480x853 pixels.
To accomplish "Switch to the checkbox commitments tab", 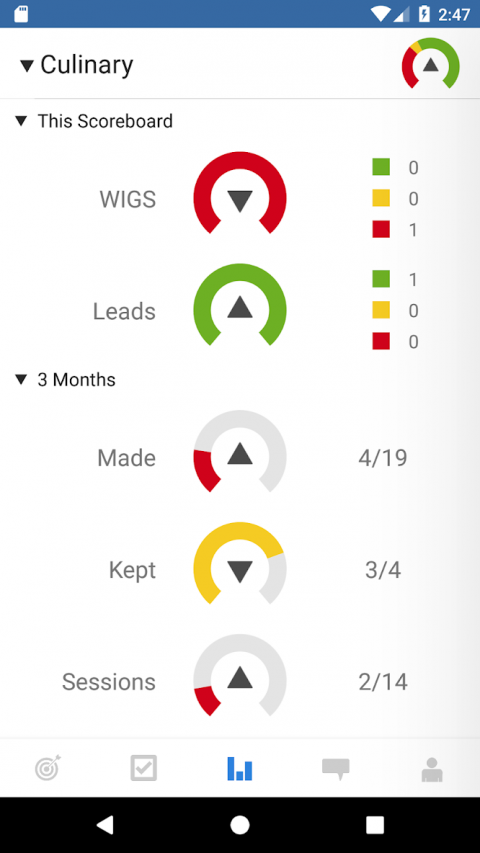I will (x=144, y=768).
